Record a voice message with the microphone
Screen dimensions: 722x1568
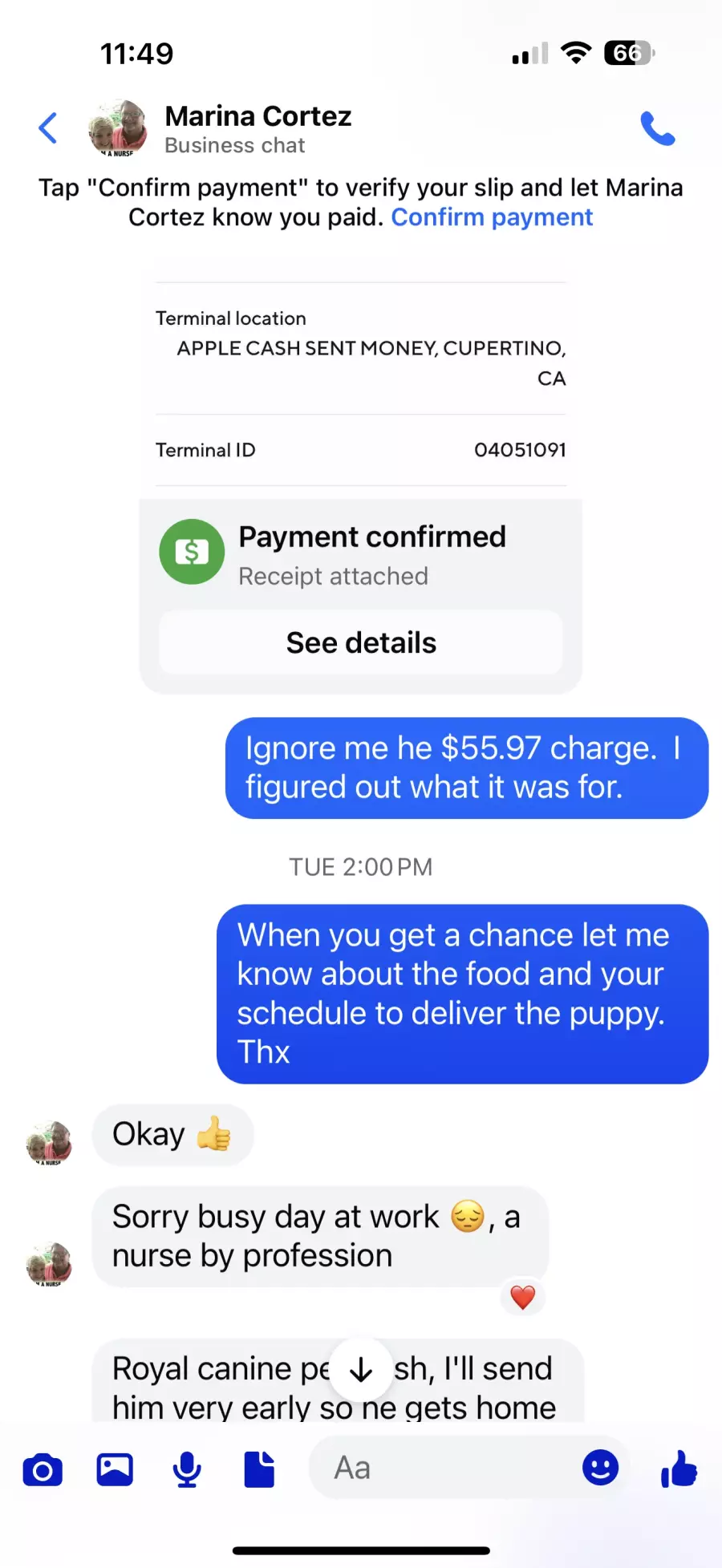tap(187, 1470)
